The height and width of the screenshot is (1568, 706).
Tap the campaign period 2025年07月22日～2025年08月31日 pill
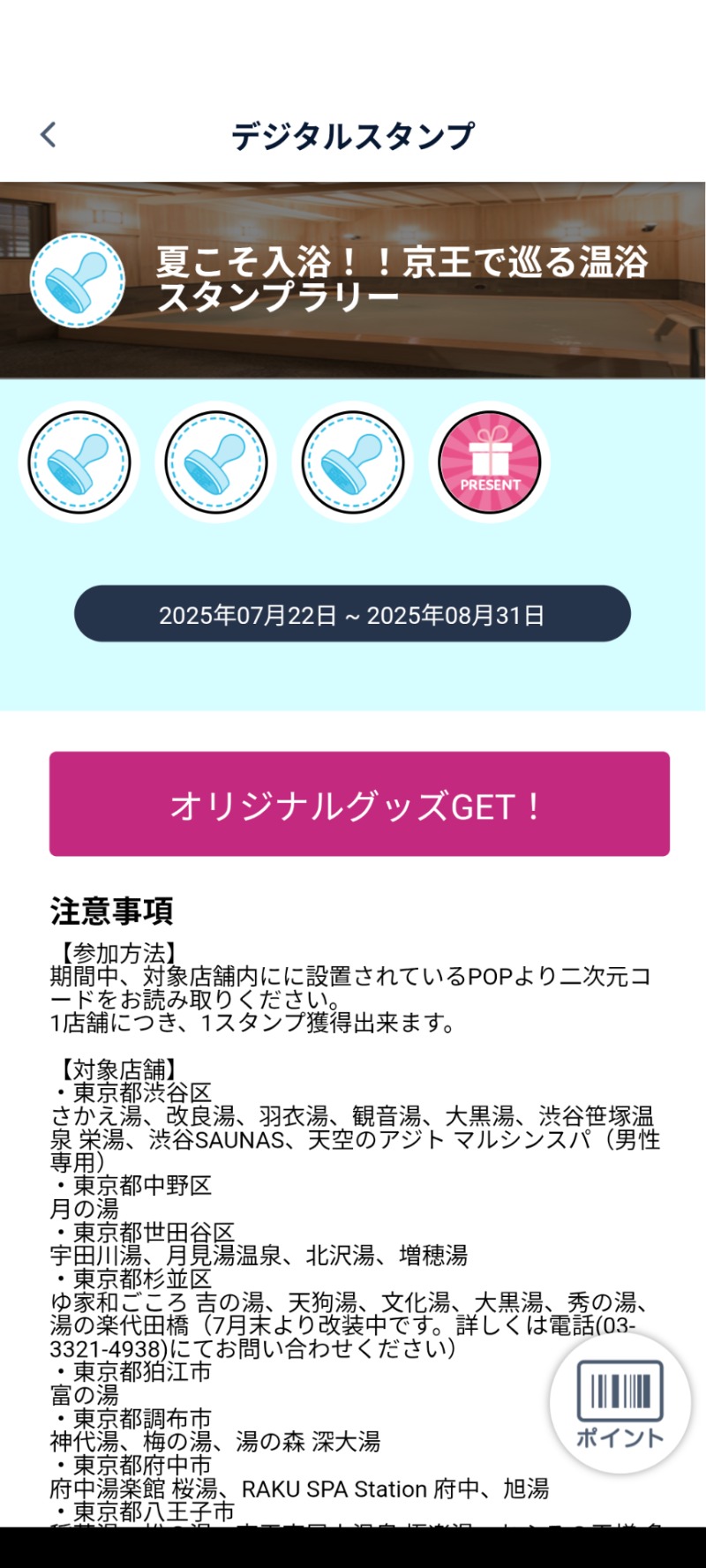352,615
